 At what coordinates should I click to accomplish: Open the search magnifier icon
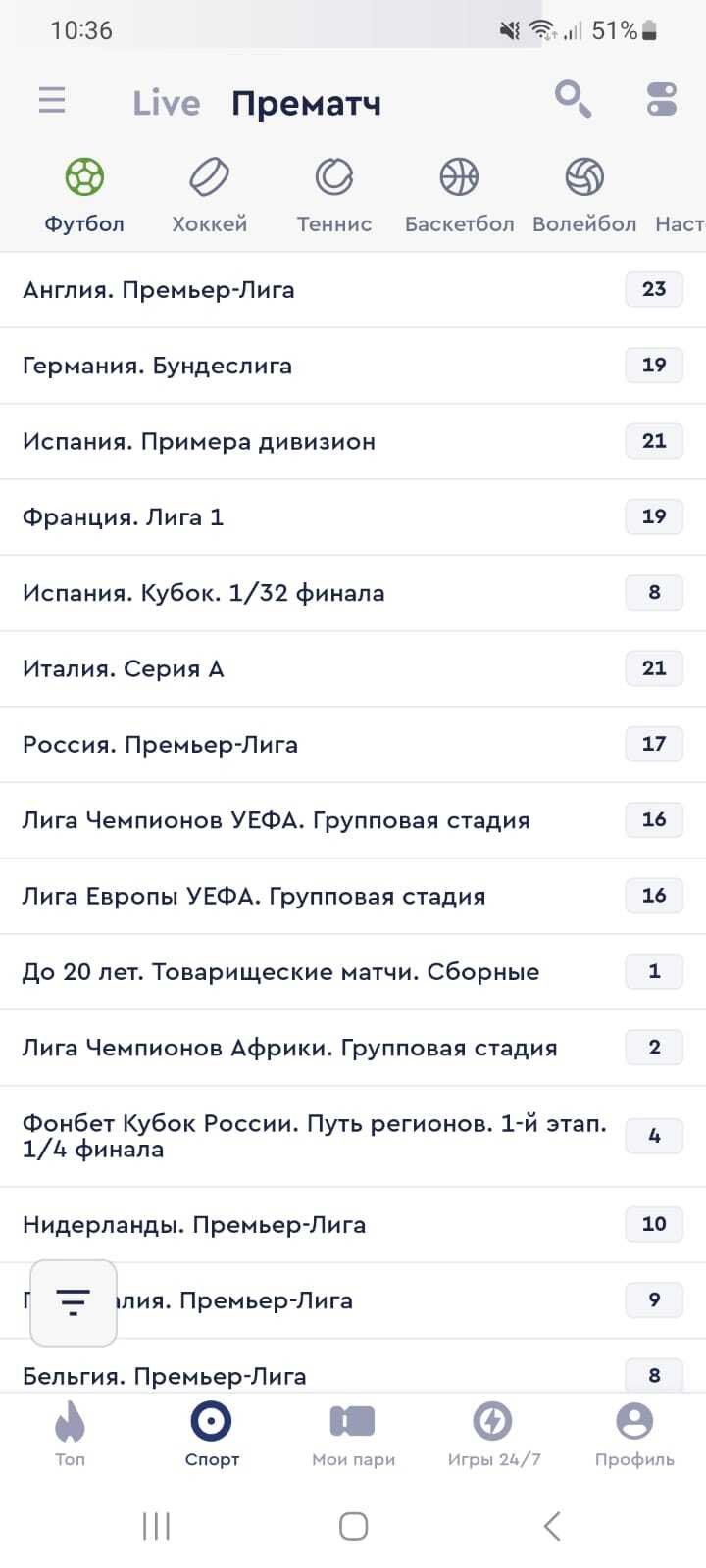(x=572, y=99)
